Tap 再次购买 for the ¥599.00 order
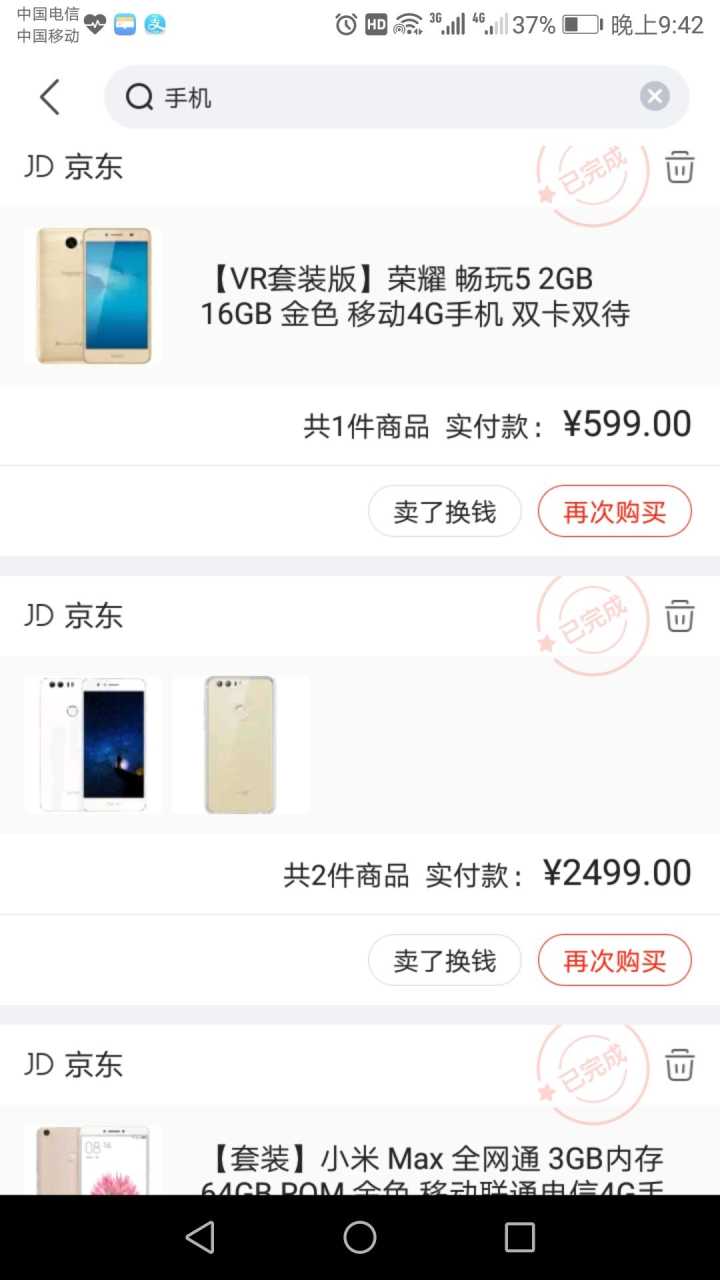Image resolution: width=720 pixels, height=1280 pixels. click(x=614, y=512)
